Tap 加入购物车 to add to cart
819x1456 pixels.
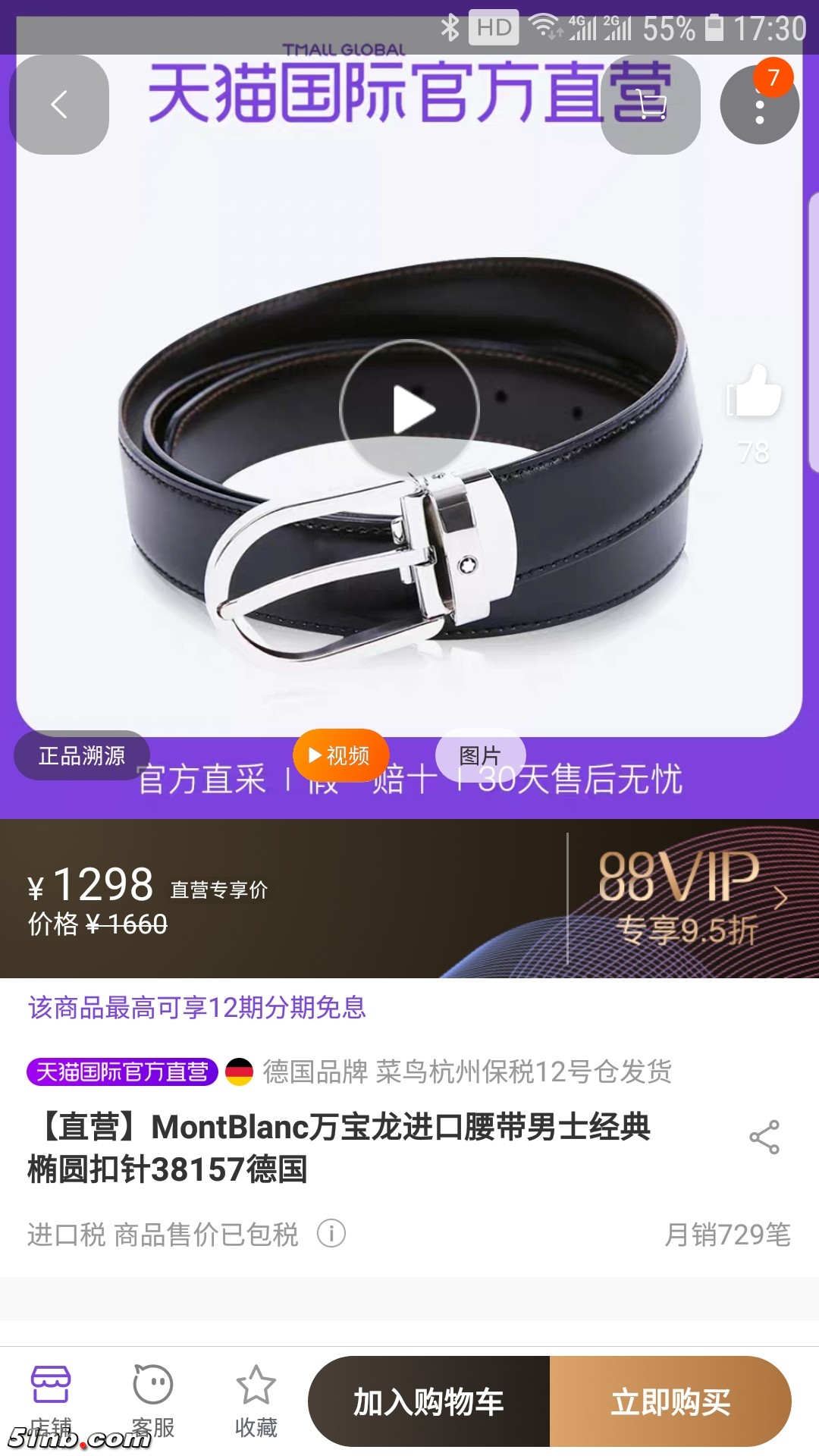(429, 1401)
